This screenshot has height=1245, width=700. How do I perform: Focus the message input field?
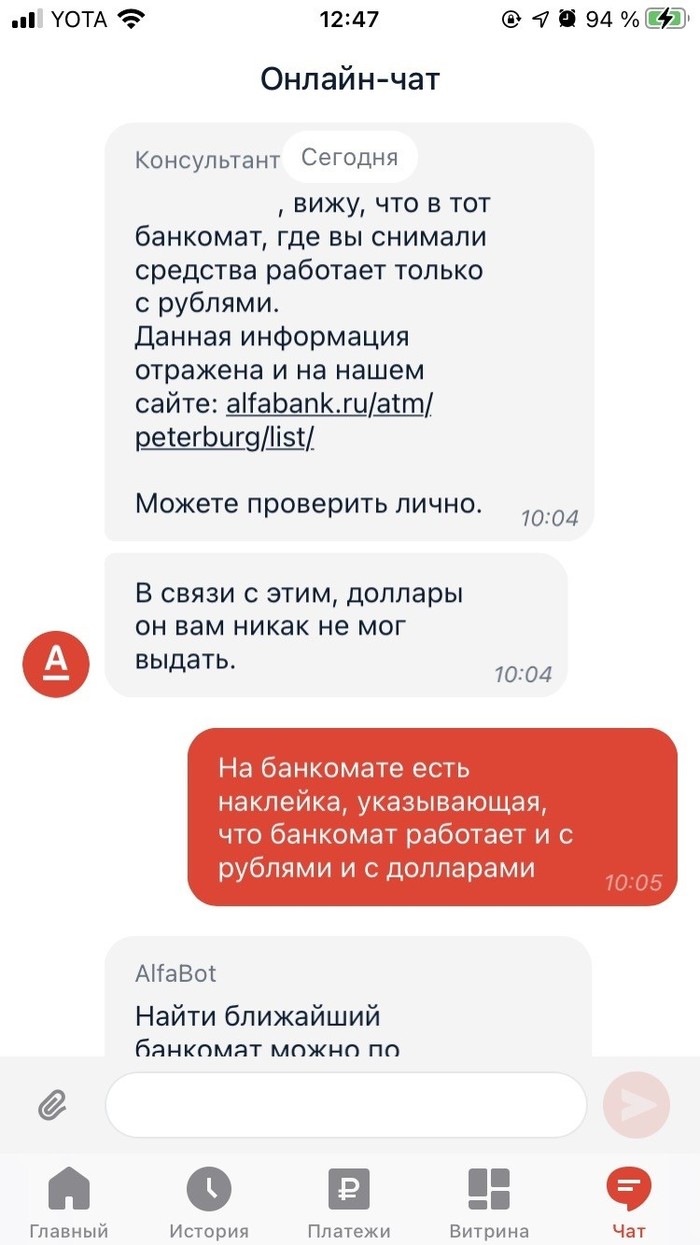click(x=346, y=1105)
